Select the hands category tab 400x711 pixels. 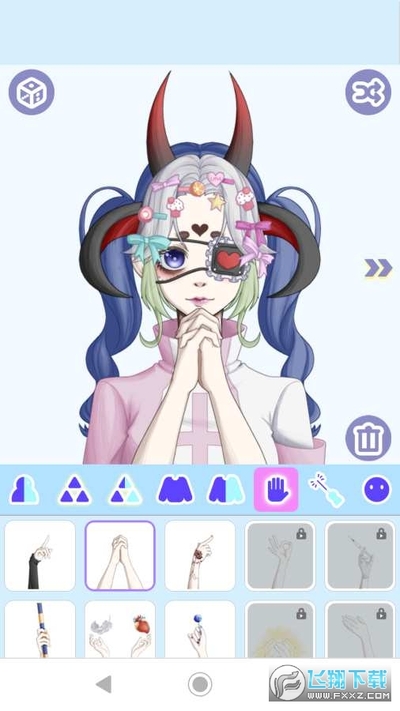(x=276, y=490)
